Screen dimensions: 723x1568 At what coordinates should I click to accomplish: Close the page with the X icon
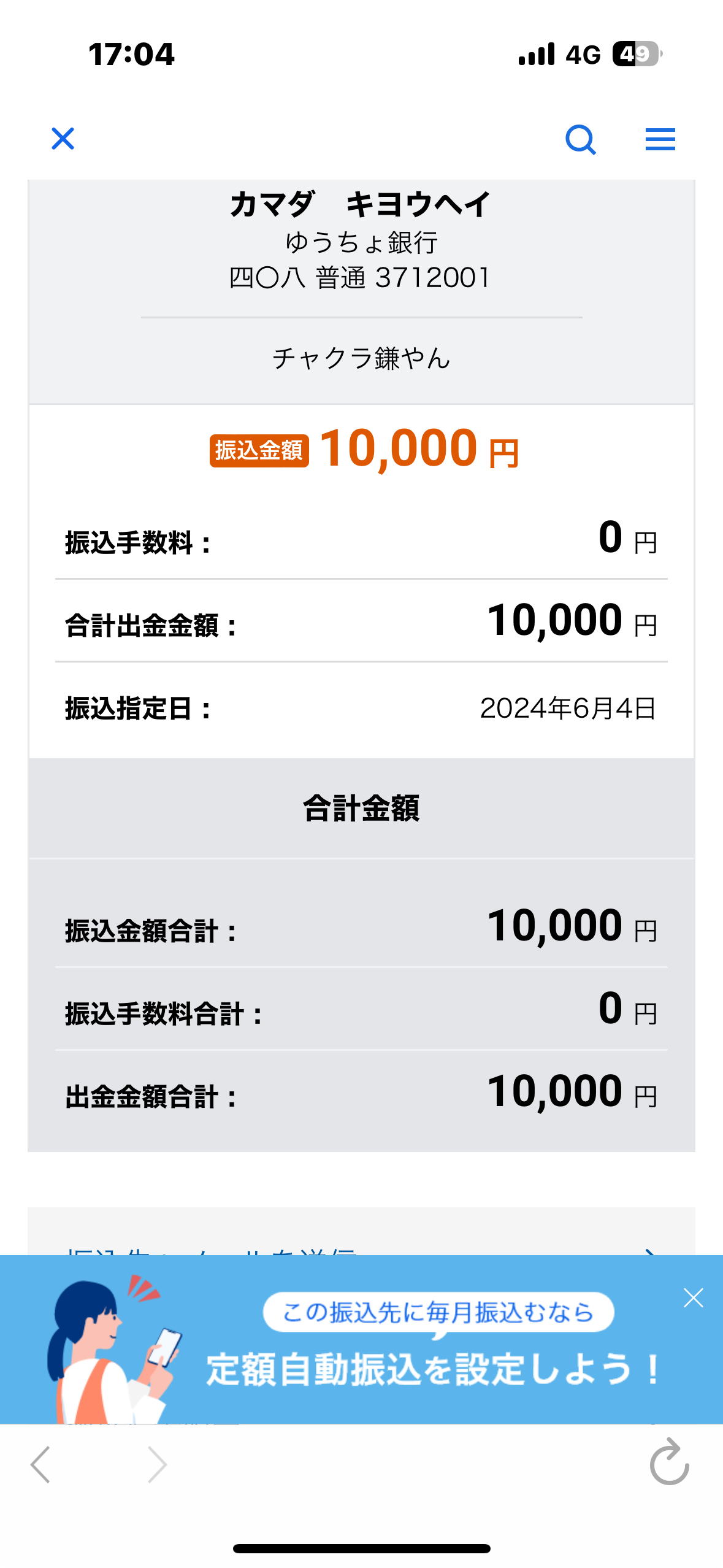click(x=63, y=139)
